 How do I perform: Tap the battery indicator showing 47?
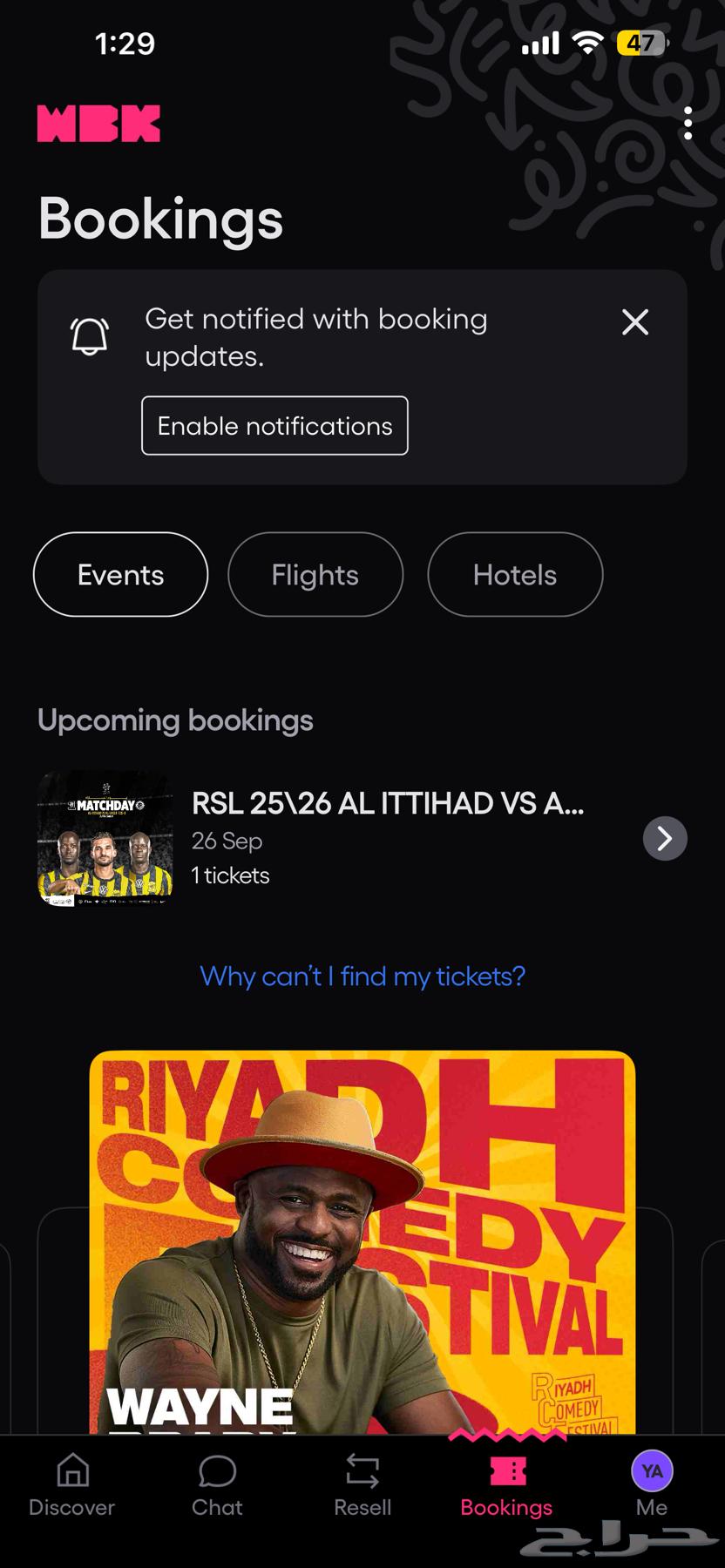coord(640,42)
